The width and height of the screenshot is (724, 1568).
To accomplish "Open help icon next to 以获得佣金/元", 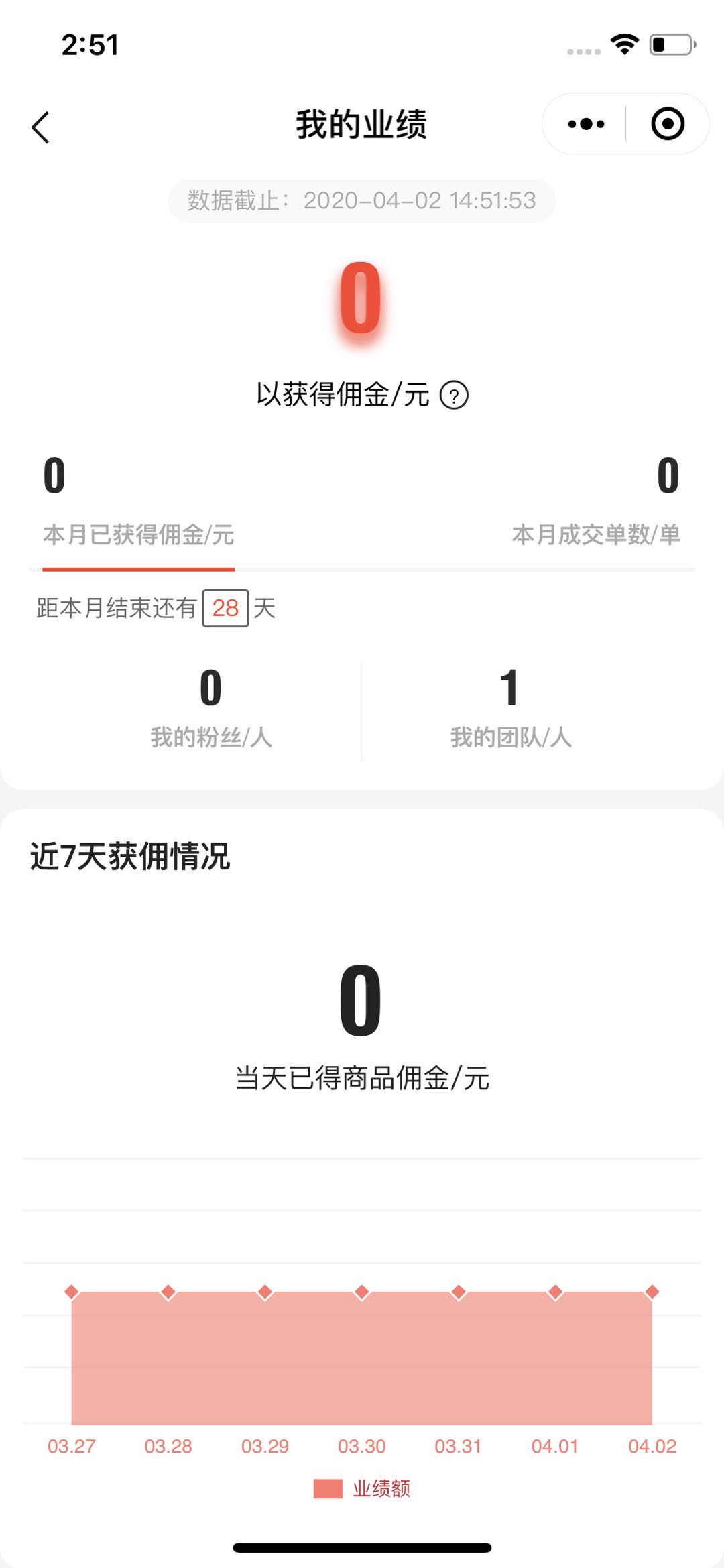I will click(454, 395).
